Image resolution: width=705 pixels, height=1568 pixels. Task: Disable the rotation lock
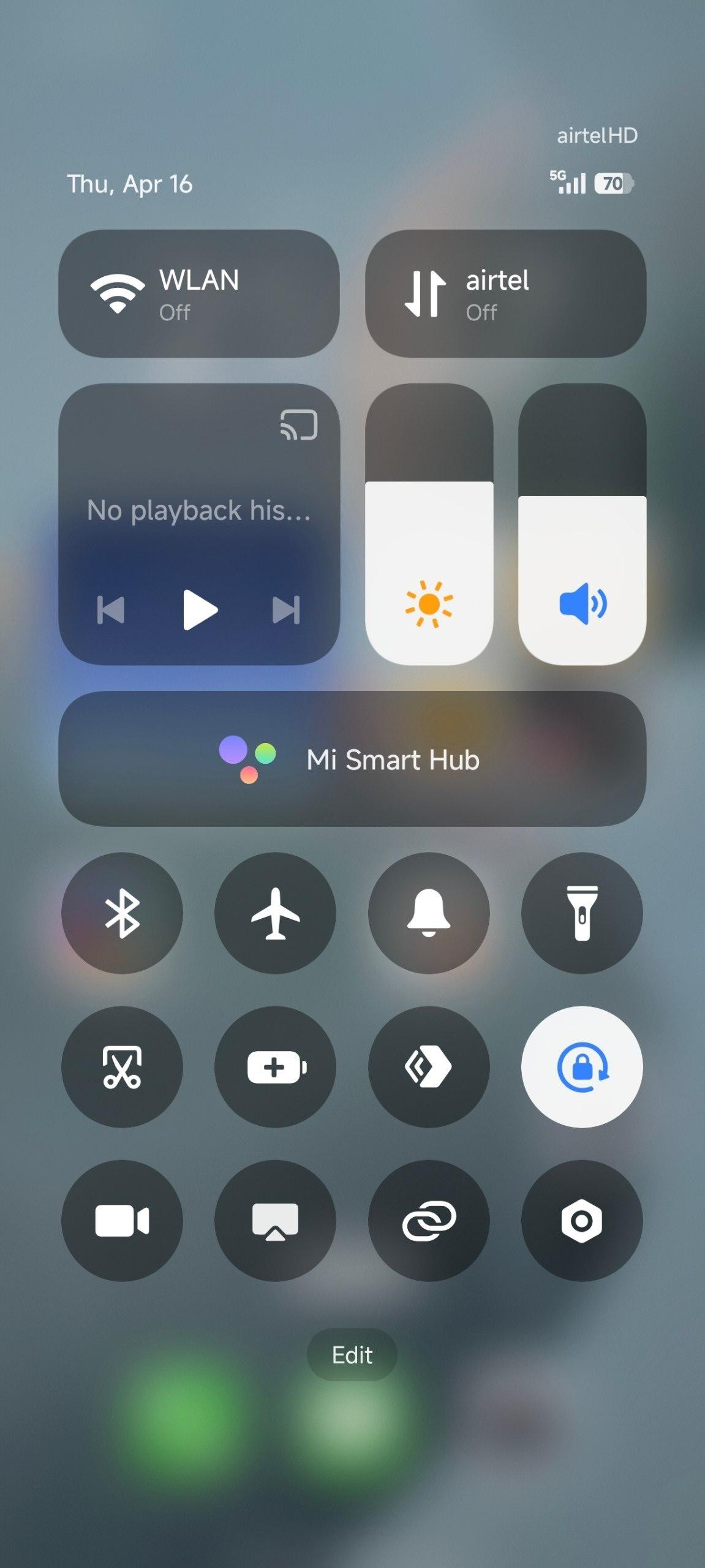pyautogui.click(x=582, y=1066)
